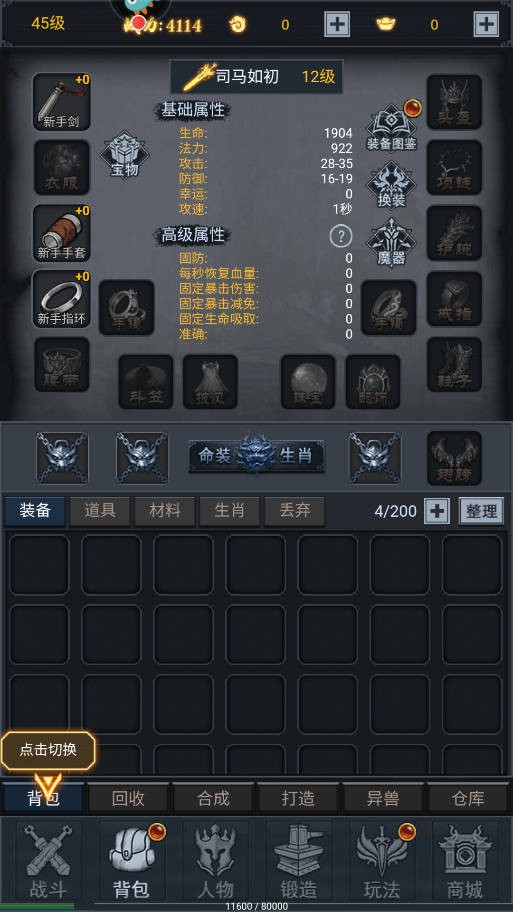
Task: Open the 回收 recycle sub-tab
Action: pyautogui.click(x=128, y=798)
